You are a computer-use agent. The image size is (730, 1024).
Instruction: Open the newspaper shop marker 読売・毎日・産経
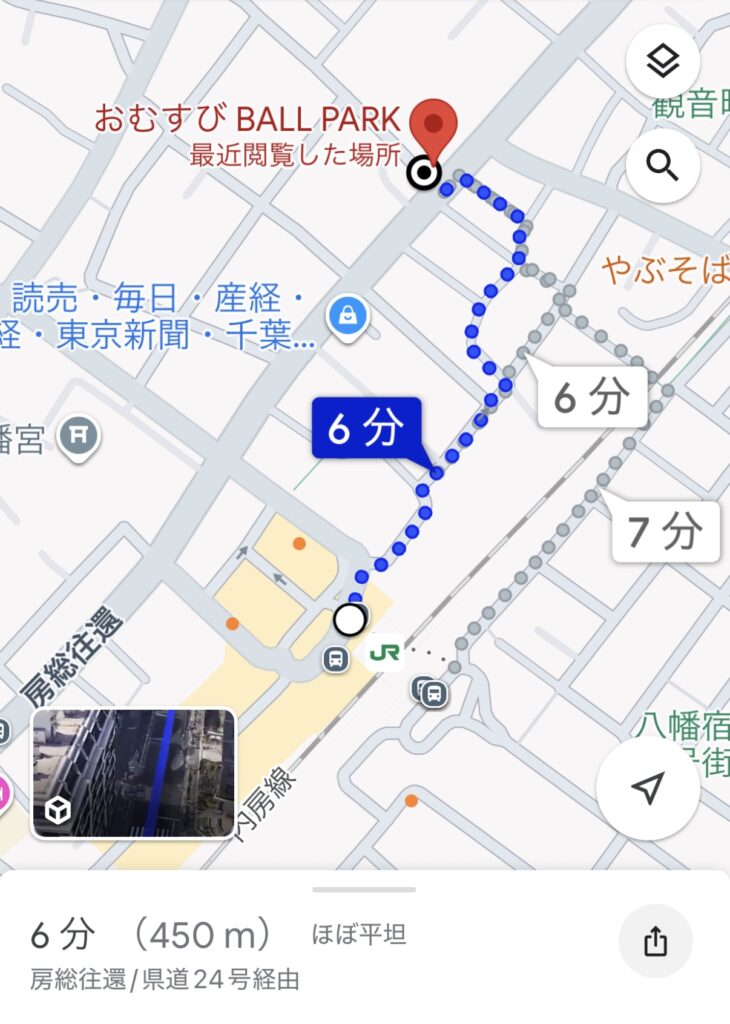(x=347, y=317)
